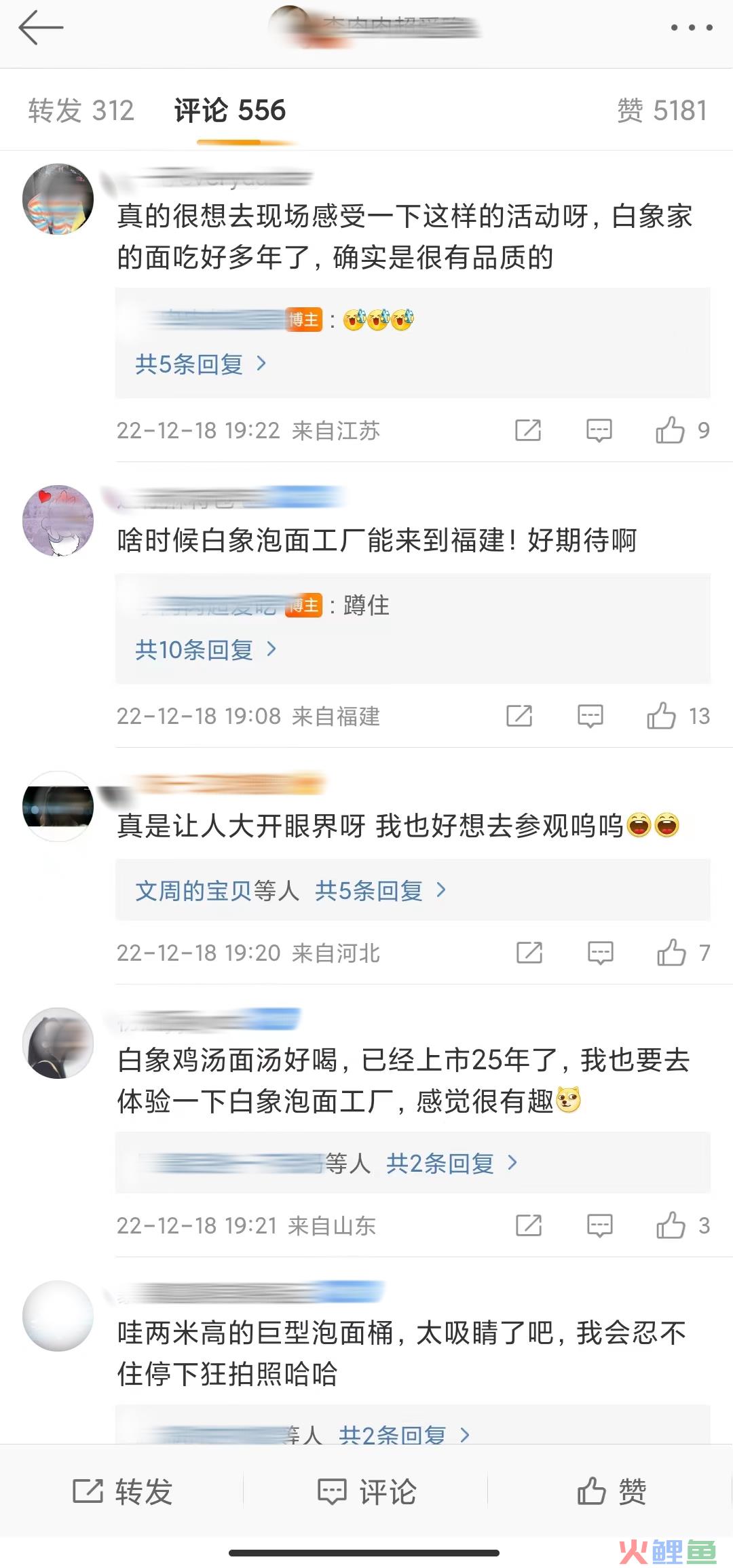Image resolution: width=733 pixels, height=1568 pixels.
Task: Open 文周的宝贝 profile link
Action: click(193, 890)
